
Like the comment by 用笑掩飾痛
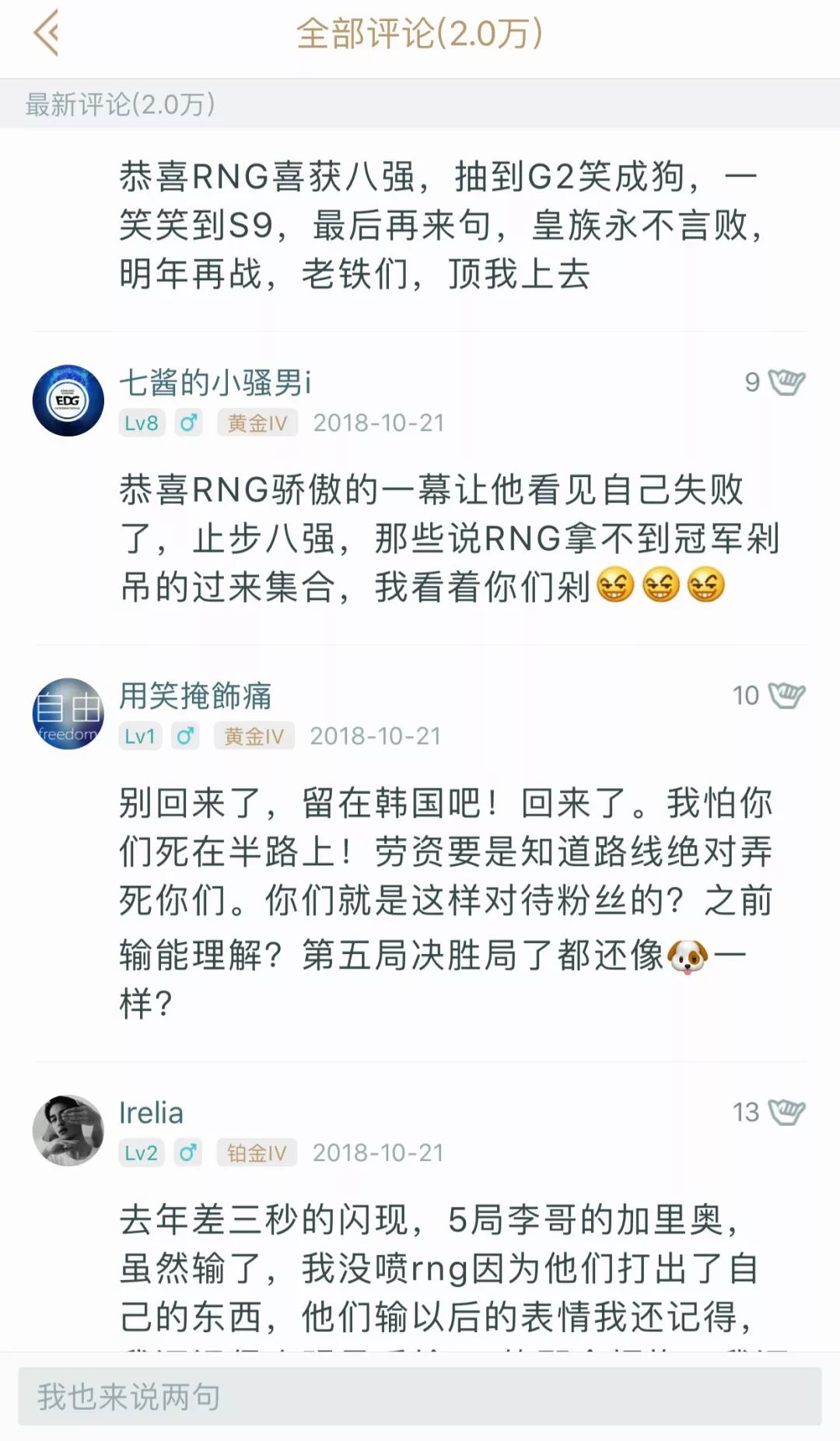click(786, 695)
